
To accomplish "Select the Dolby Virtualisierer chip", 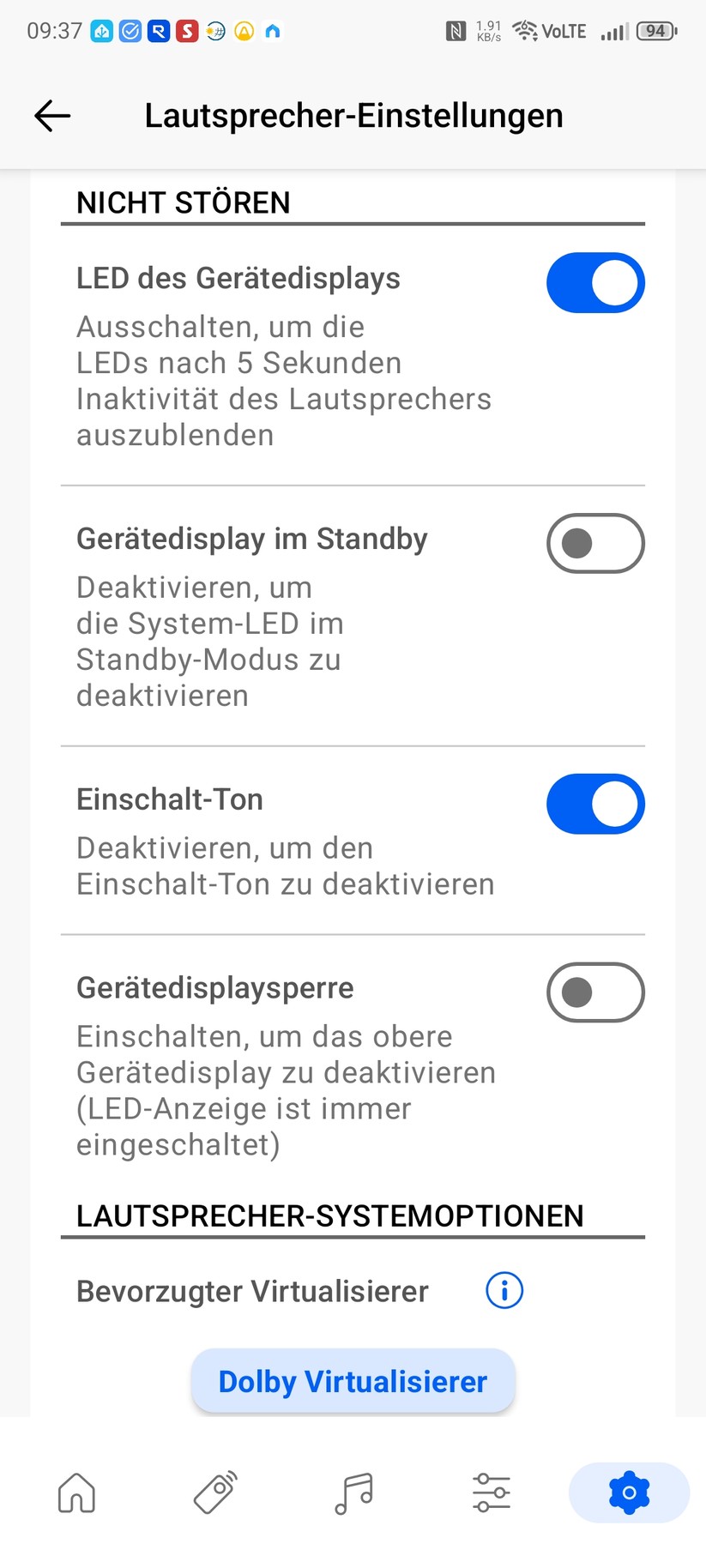I will click(353, 1381).
